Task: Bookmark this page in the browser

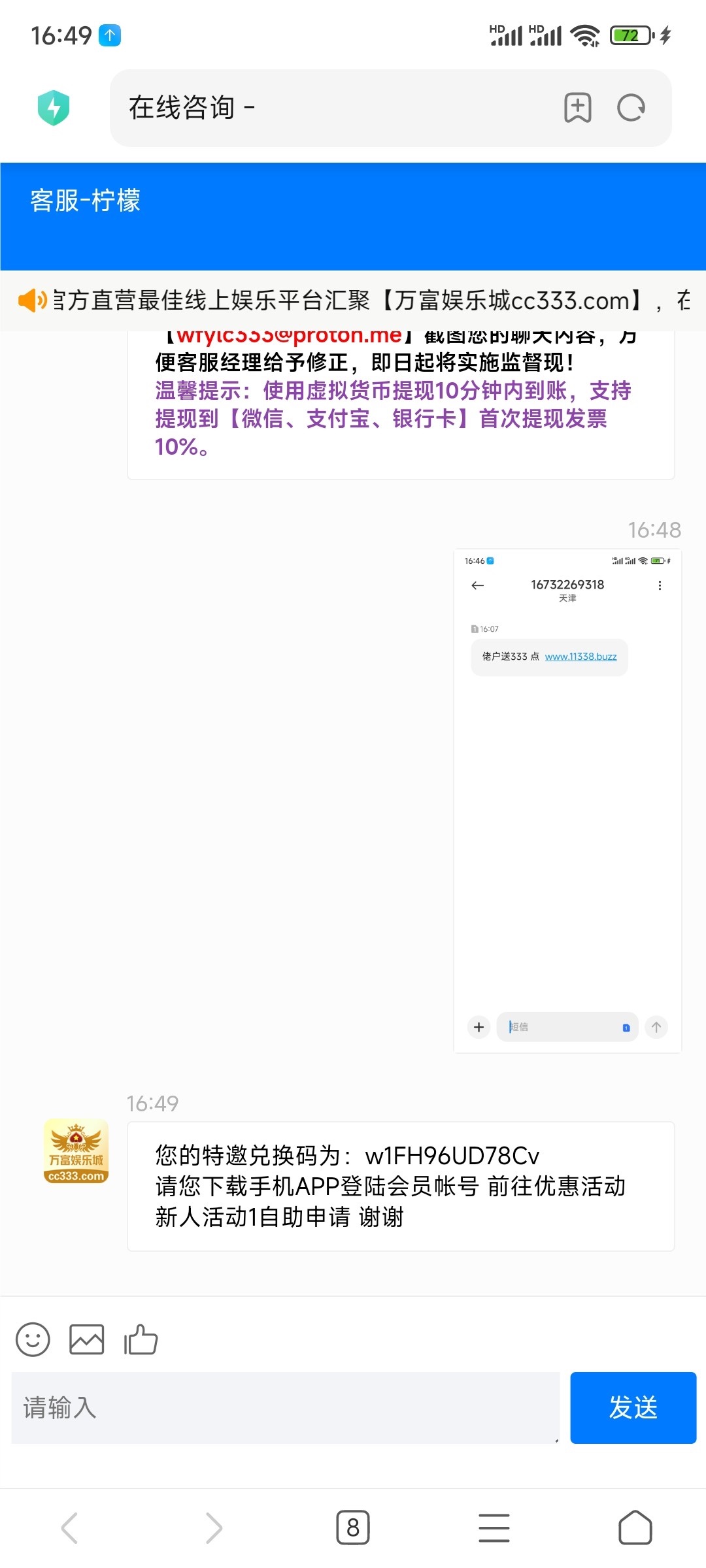Action: click(x=577, y=108)
